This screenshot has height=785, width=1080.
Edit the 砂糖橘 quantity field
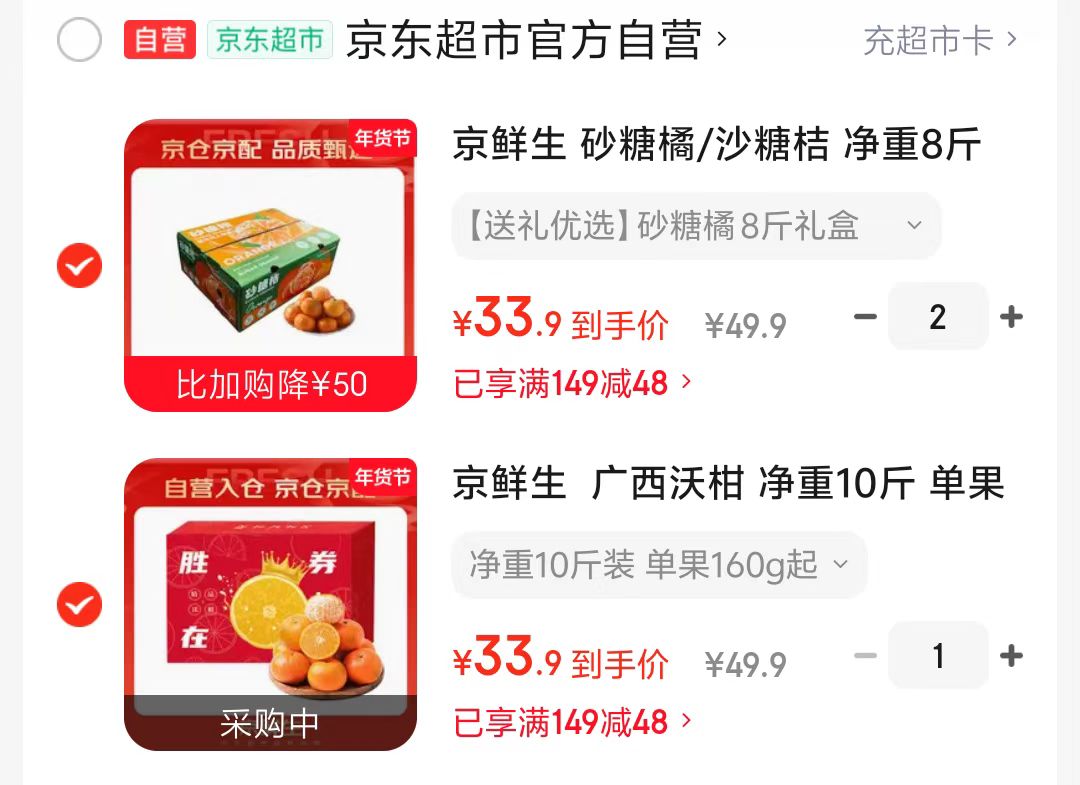pos(938,317)
